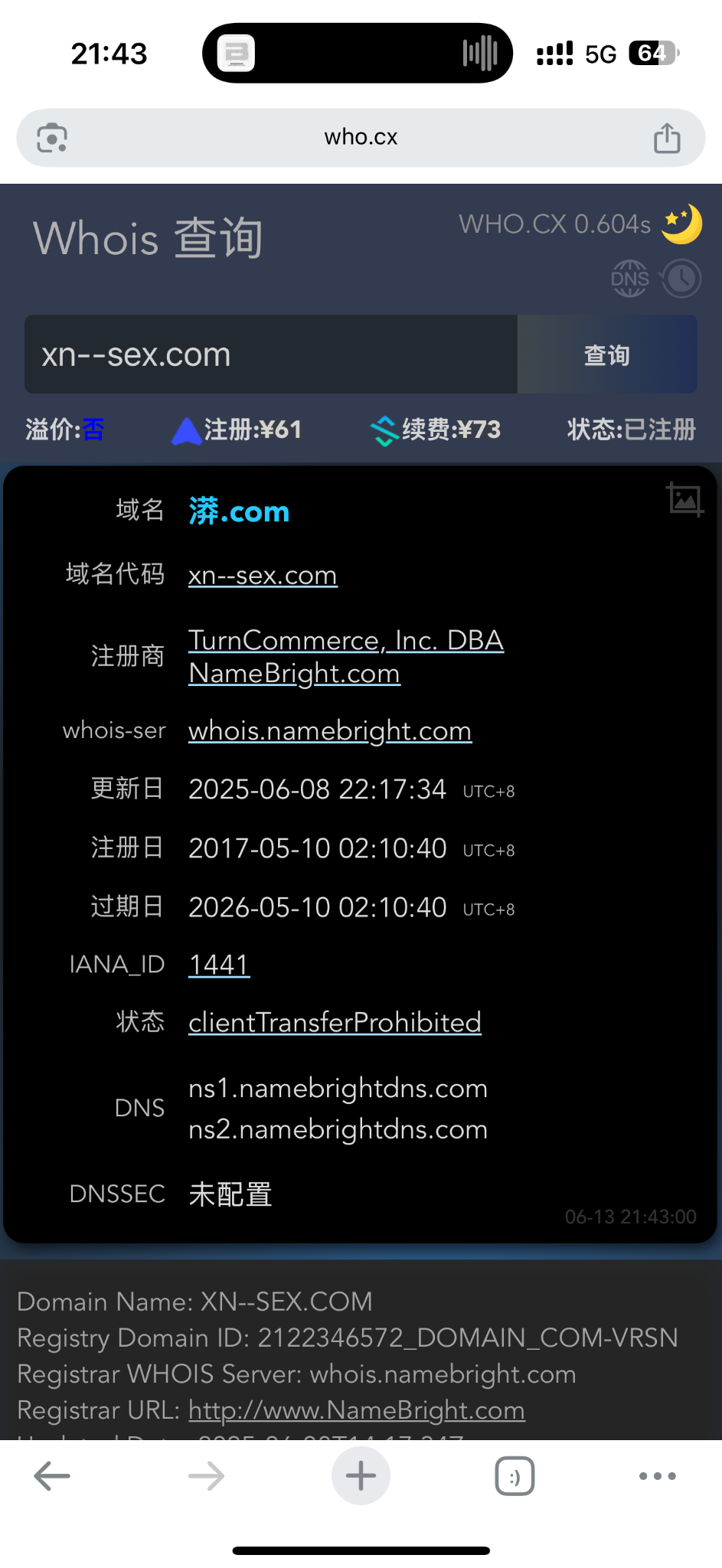Open the browser's more options menu
This screenshot has width=722, height=1568.
point(658,1476)
